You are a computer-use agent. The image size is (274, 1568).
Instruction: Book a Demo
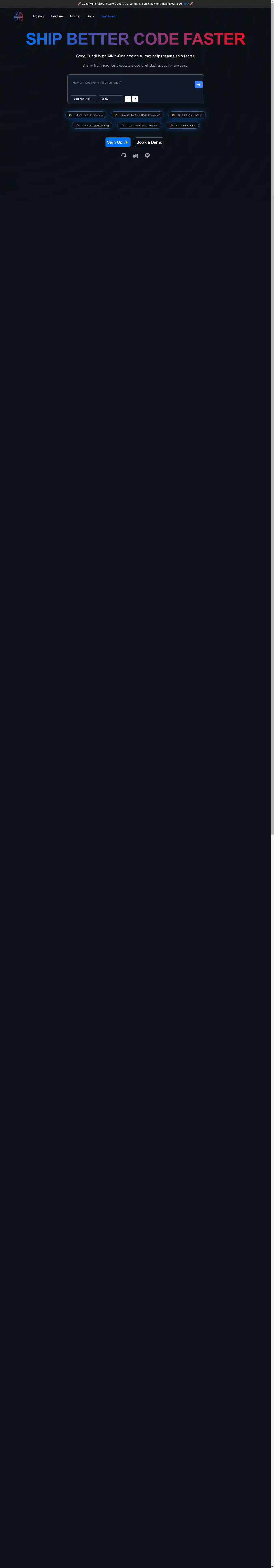tap(149, 142)
